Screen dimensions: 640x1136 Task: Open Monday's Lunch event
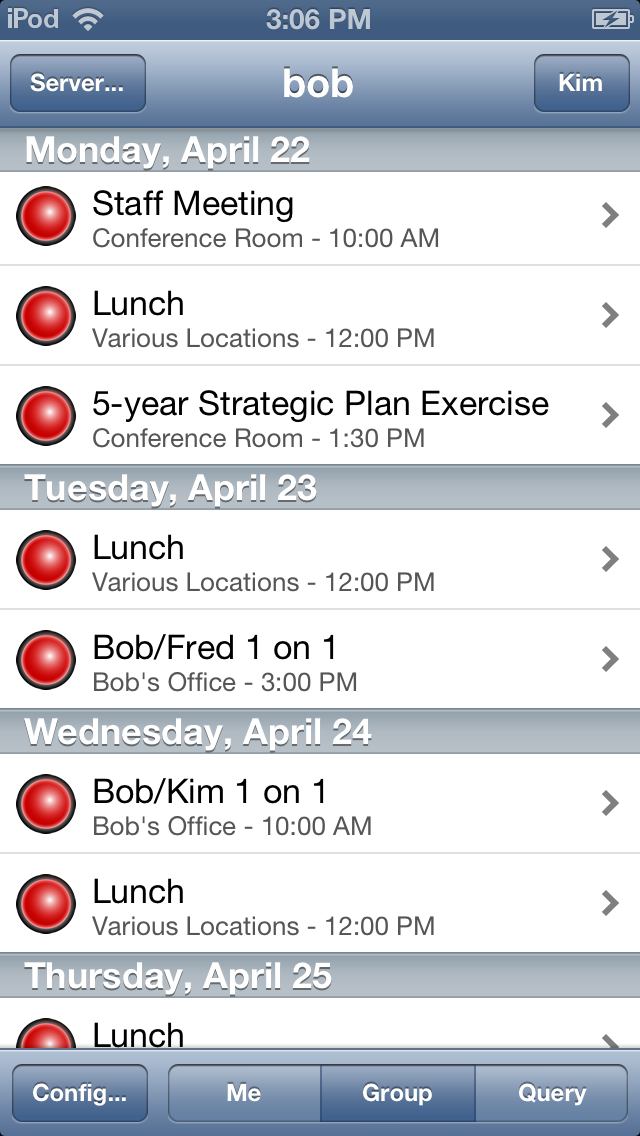[320, 316]
